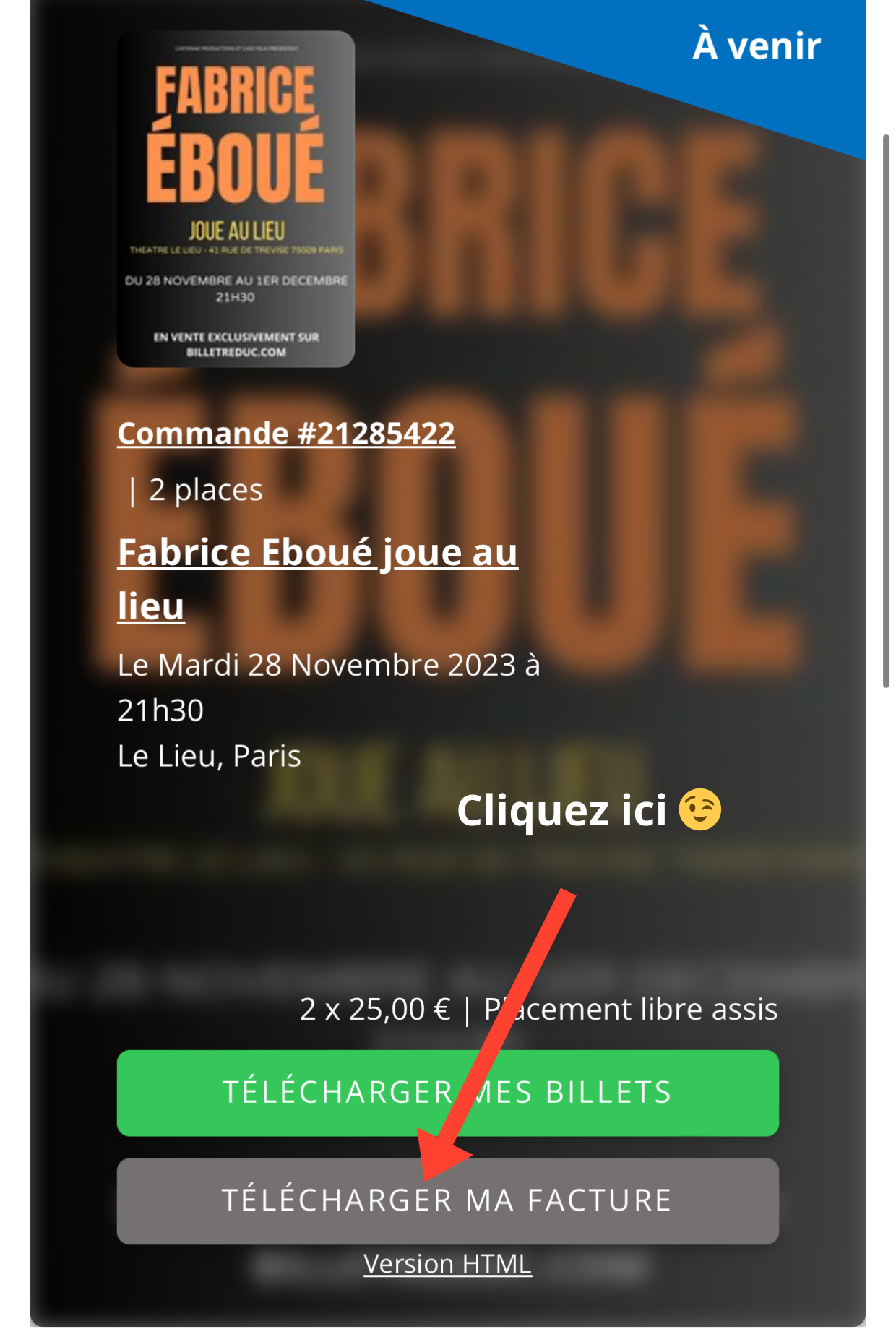Download invoice via Télécharger ma facture
Image resolution: width=896 pixels, height=1337 pixels.
447,1200
